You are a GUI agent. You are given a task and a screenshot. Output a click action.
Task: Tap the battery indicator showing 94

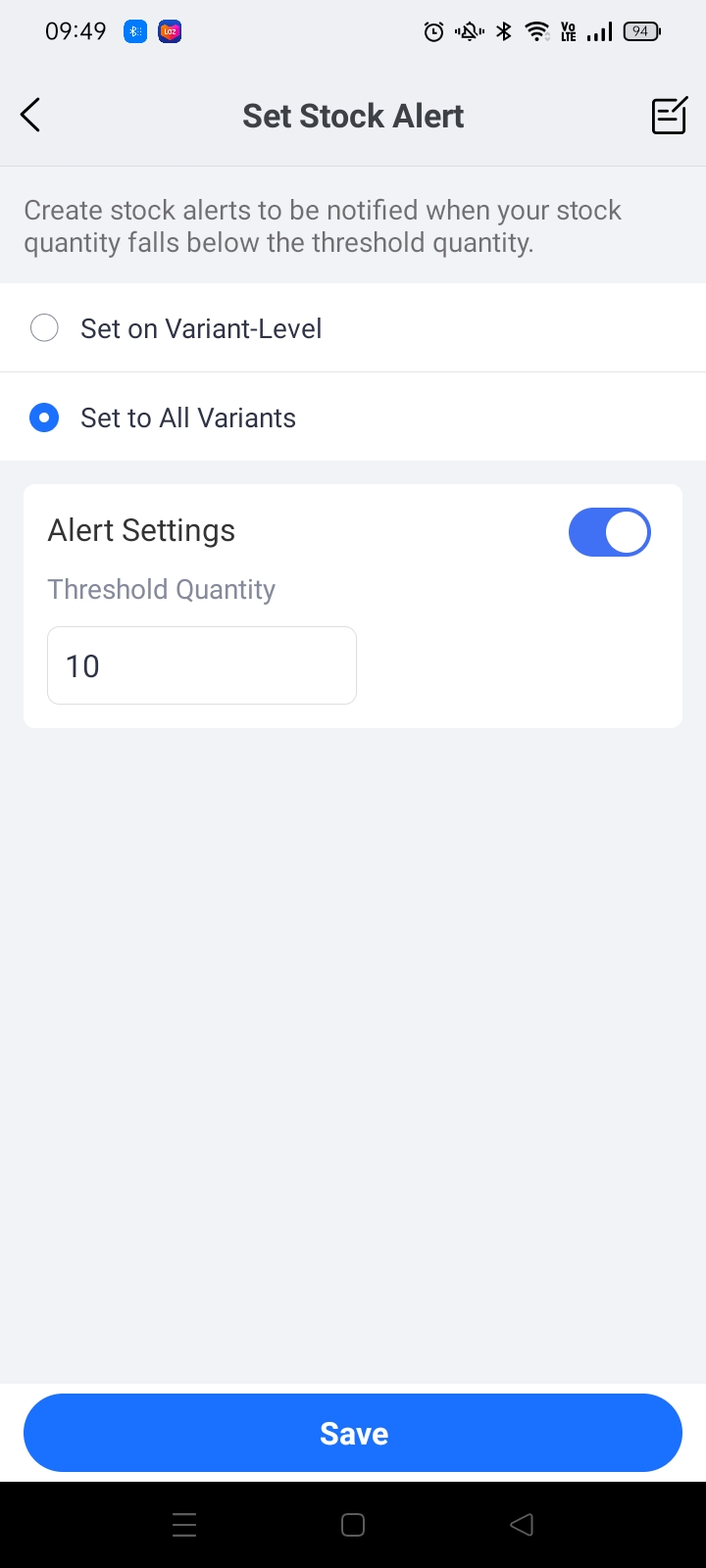tap(640, 30)
